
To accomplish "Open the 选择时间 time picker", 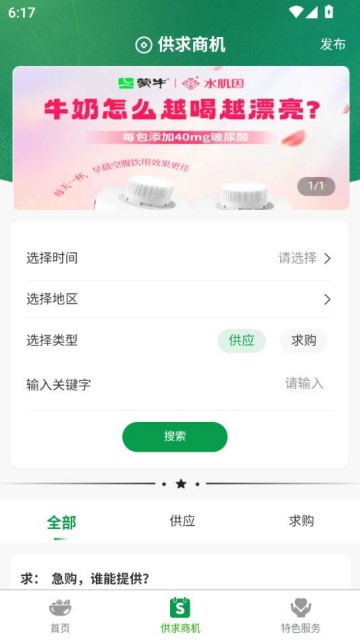I will (179, 258).
